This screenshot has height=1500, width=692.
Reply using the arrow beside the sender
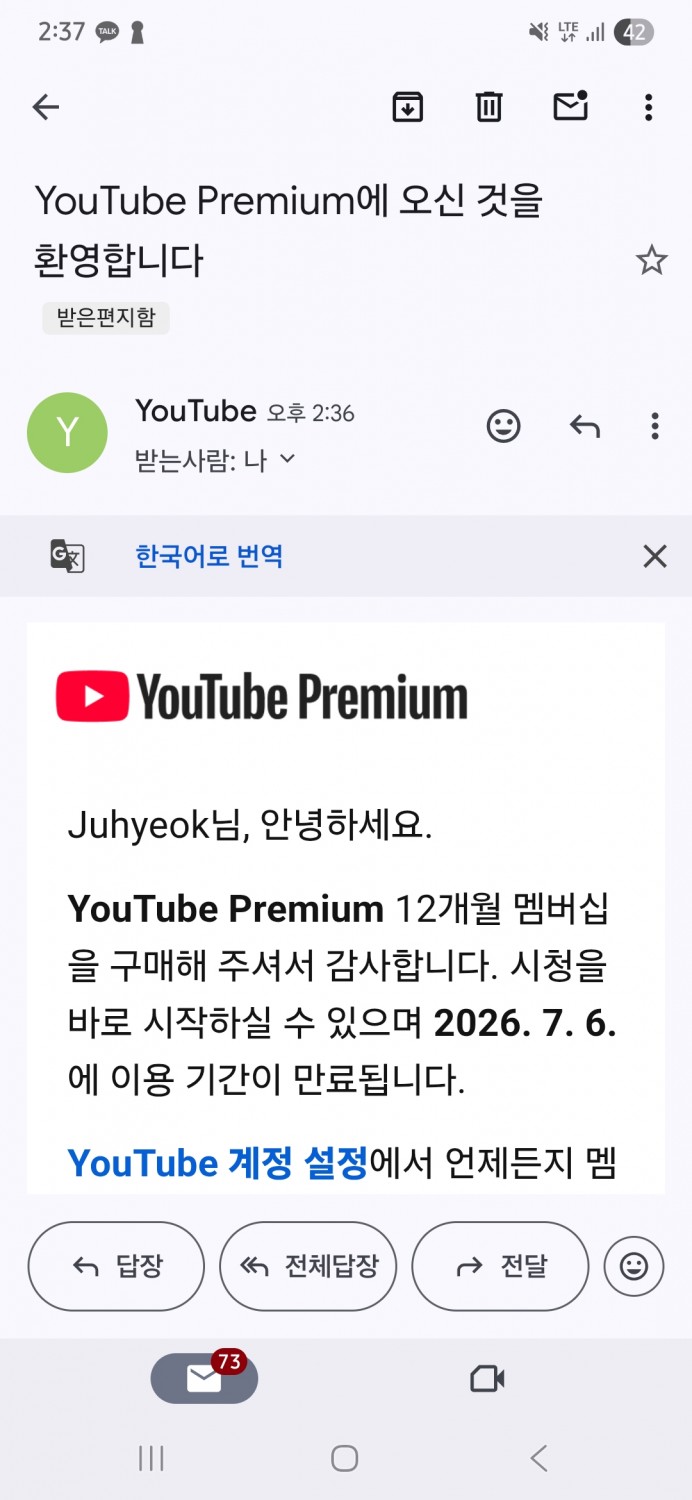click(x=585, y=427)
